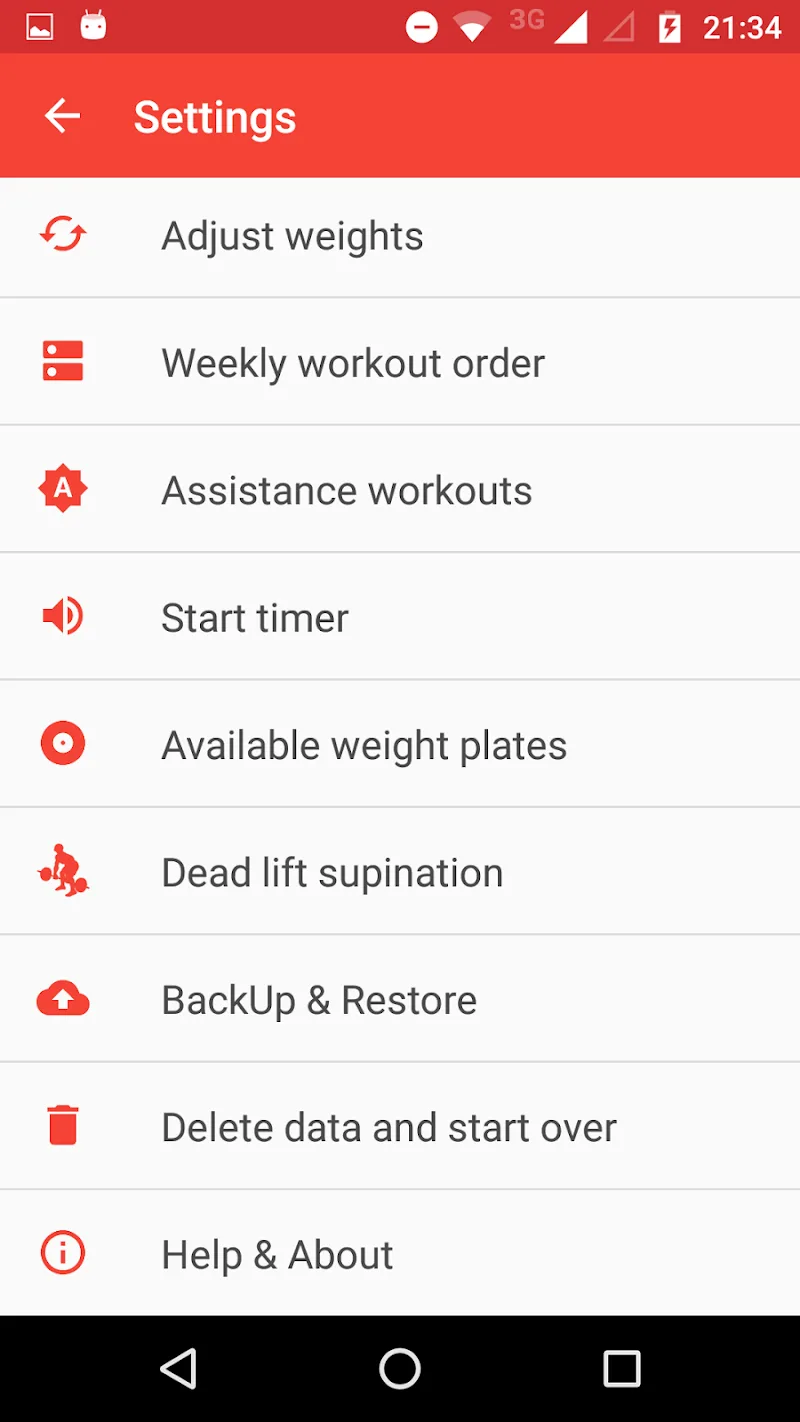Open recent apps from navigation bar

pyautogui.click(x=621, y=1369)
